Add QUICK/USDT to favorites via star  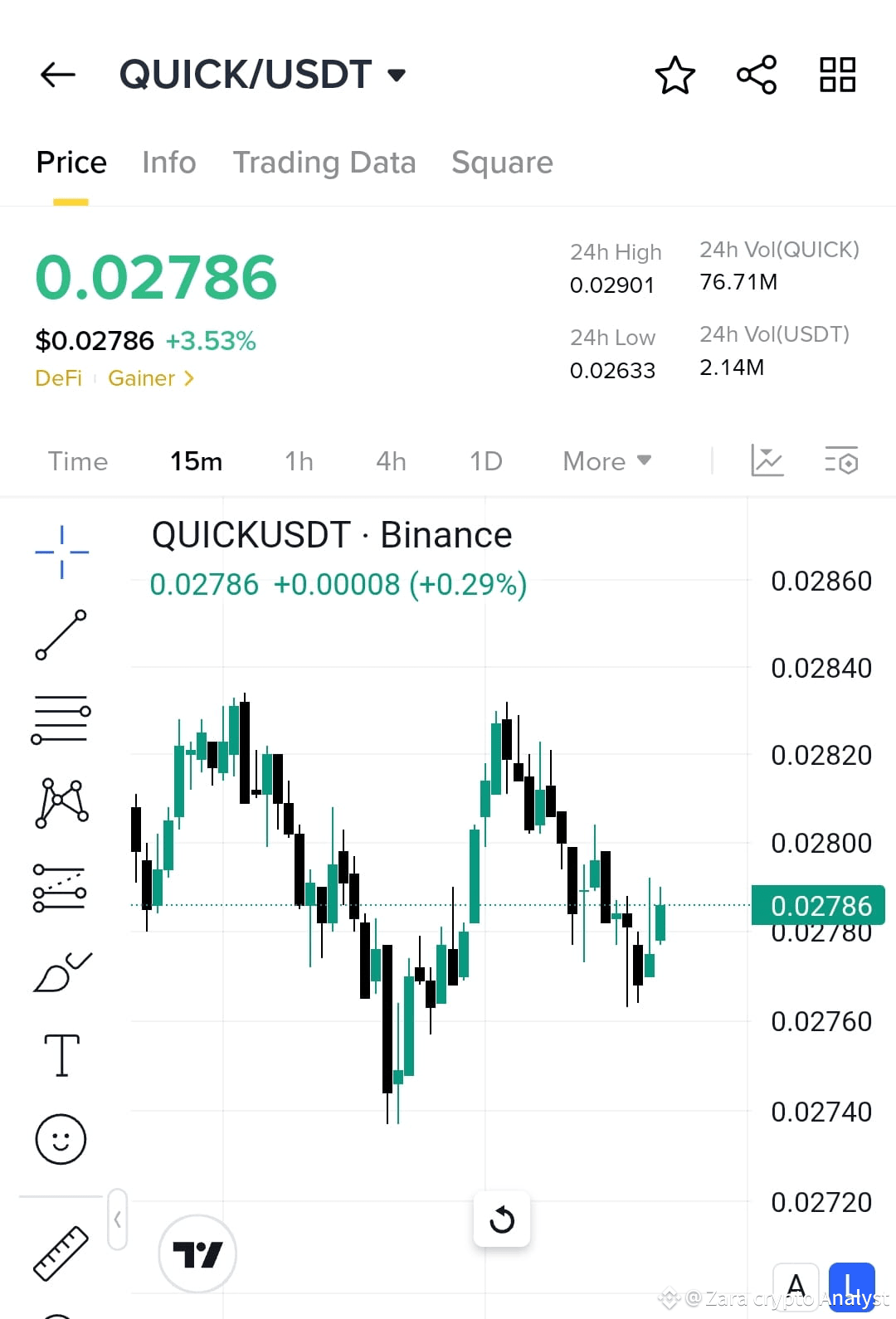click(675, 75)
